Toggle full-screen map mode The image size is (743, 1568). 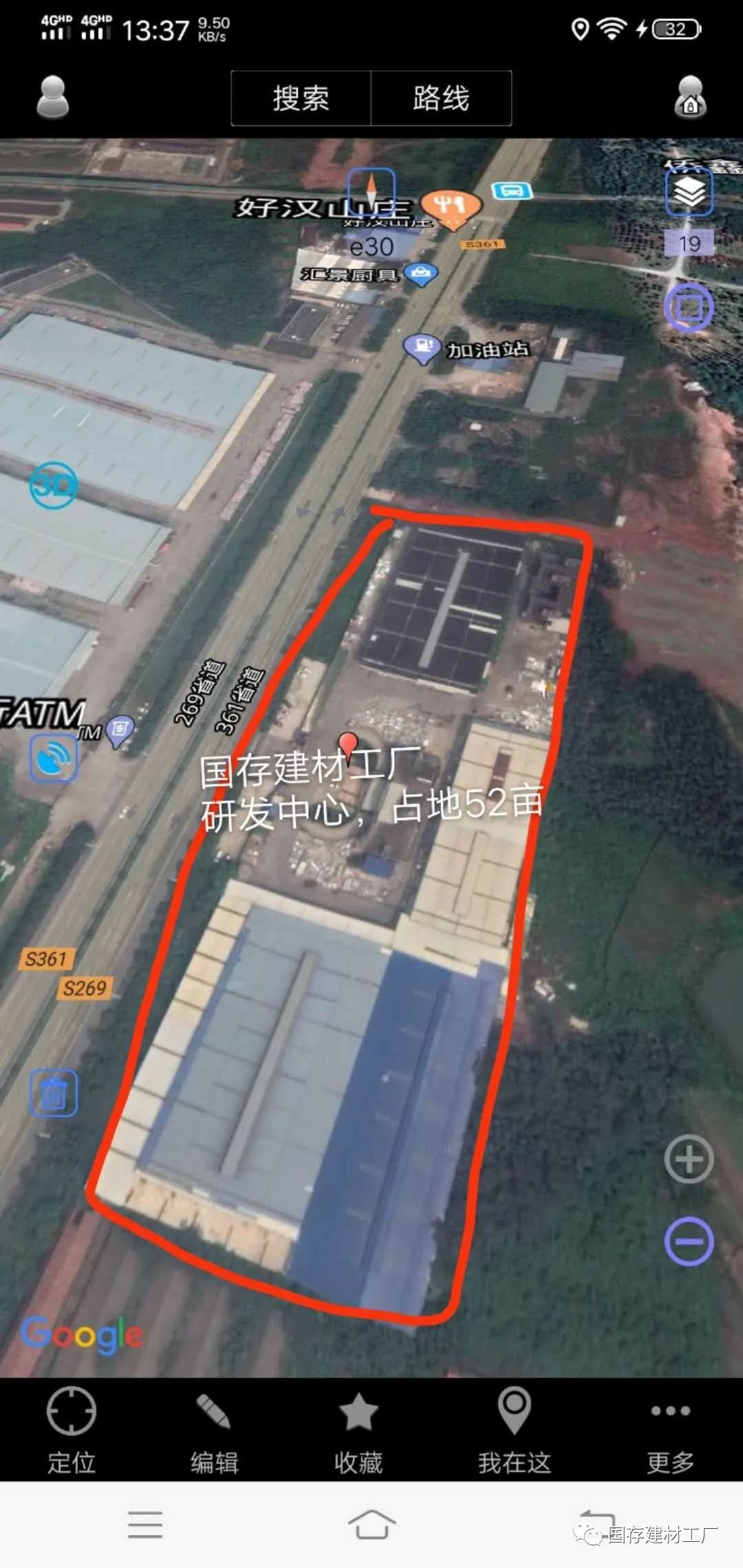click(688, 307)
